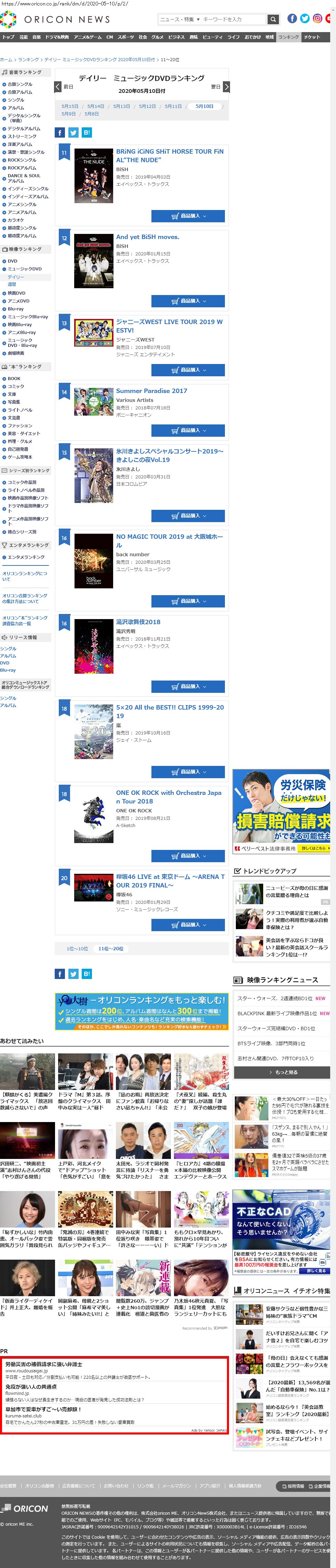Select the 5月15日 date link
Viewport: 336px width, 1568px height.
point(69,106)
